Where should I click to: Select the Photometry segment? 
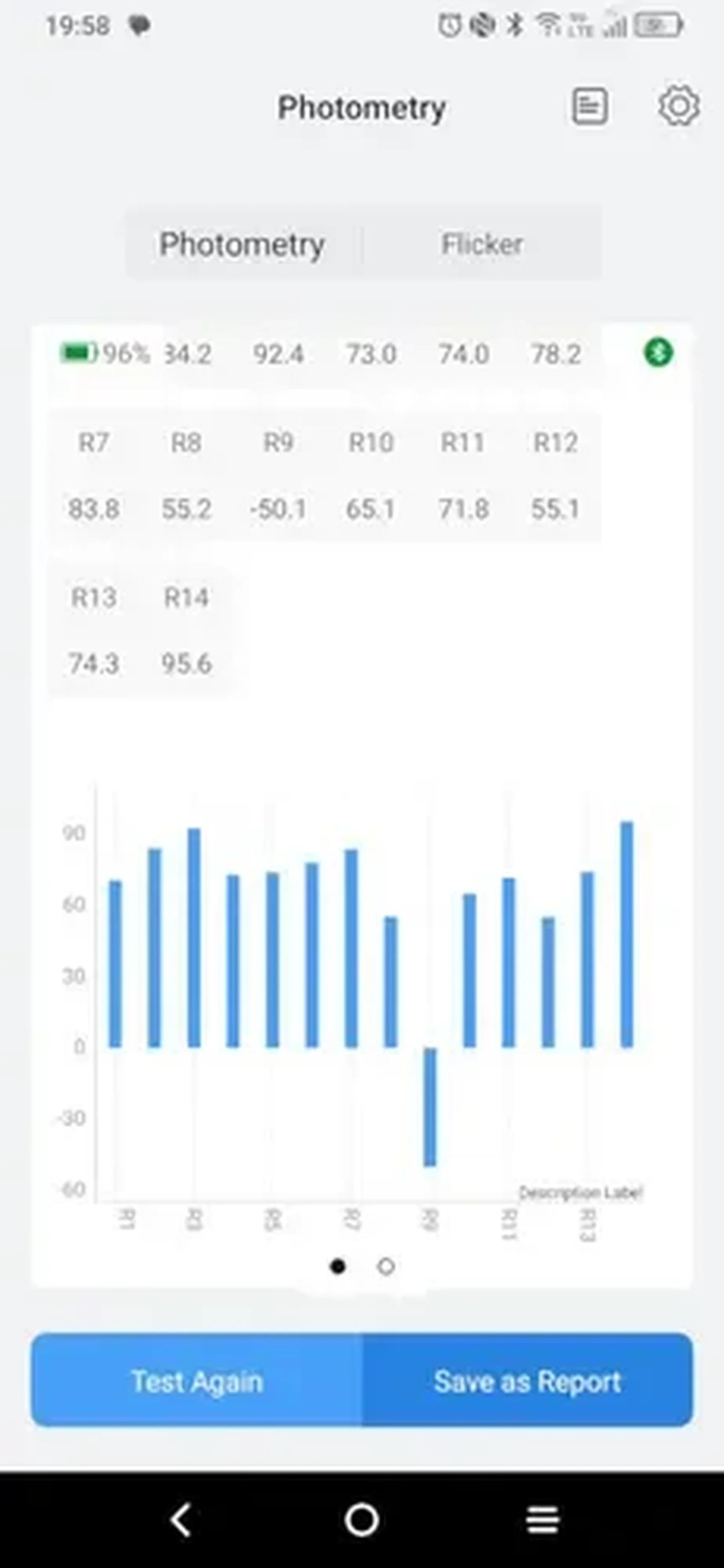coord(242,245)
